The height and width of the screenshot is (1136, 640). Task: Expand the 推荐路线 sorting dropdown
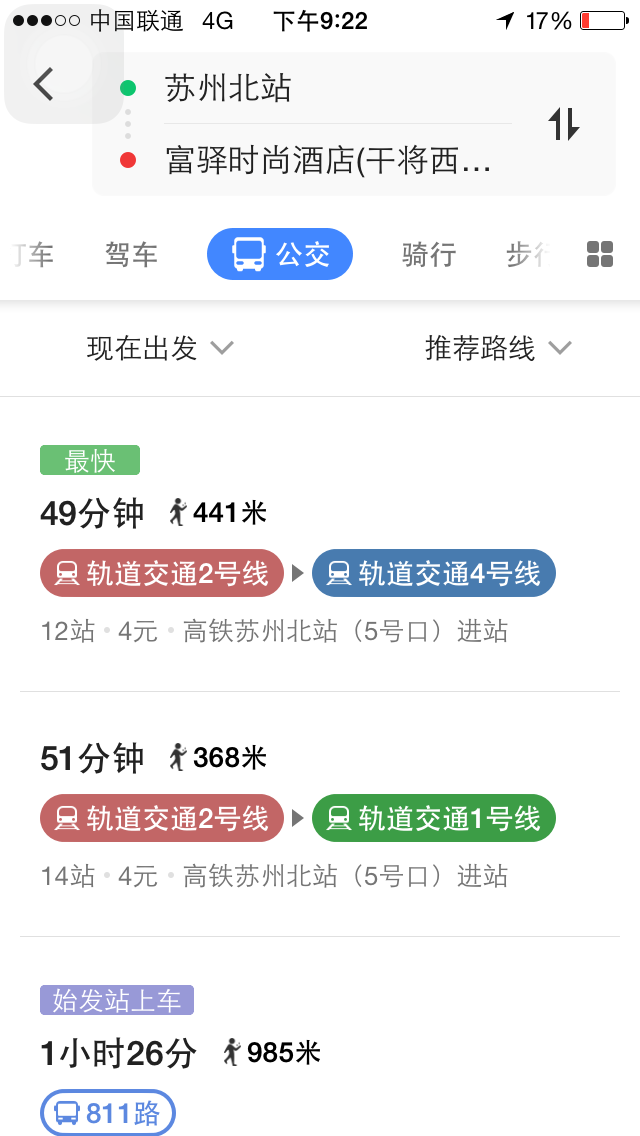coord(499,348)
